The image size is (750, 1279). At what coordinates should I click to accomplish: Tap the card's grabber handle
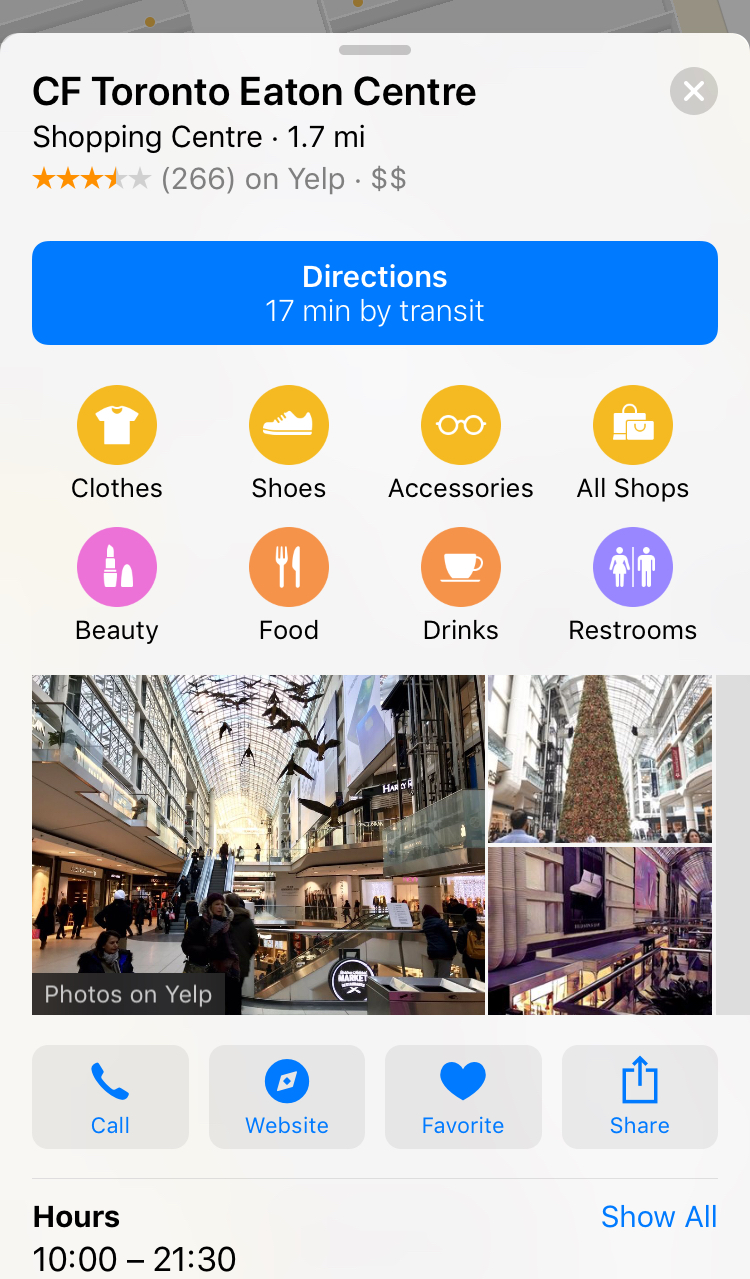[x=375, y=50]
